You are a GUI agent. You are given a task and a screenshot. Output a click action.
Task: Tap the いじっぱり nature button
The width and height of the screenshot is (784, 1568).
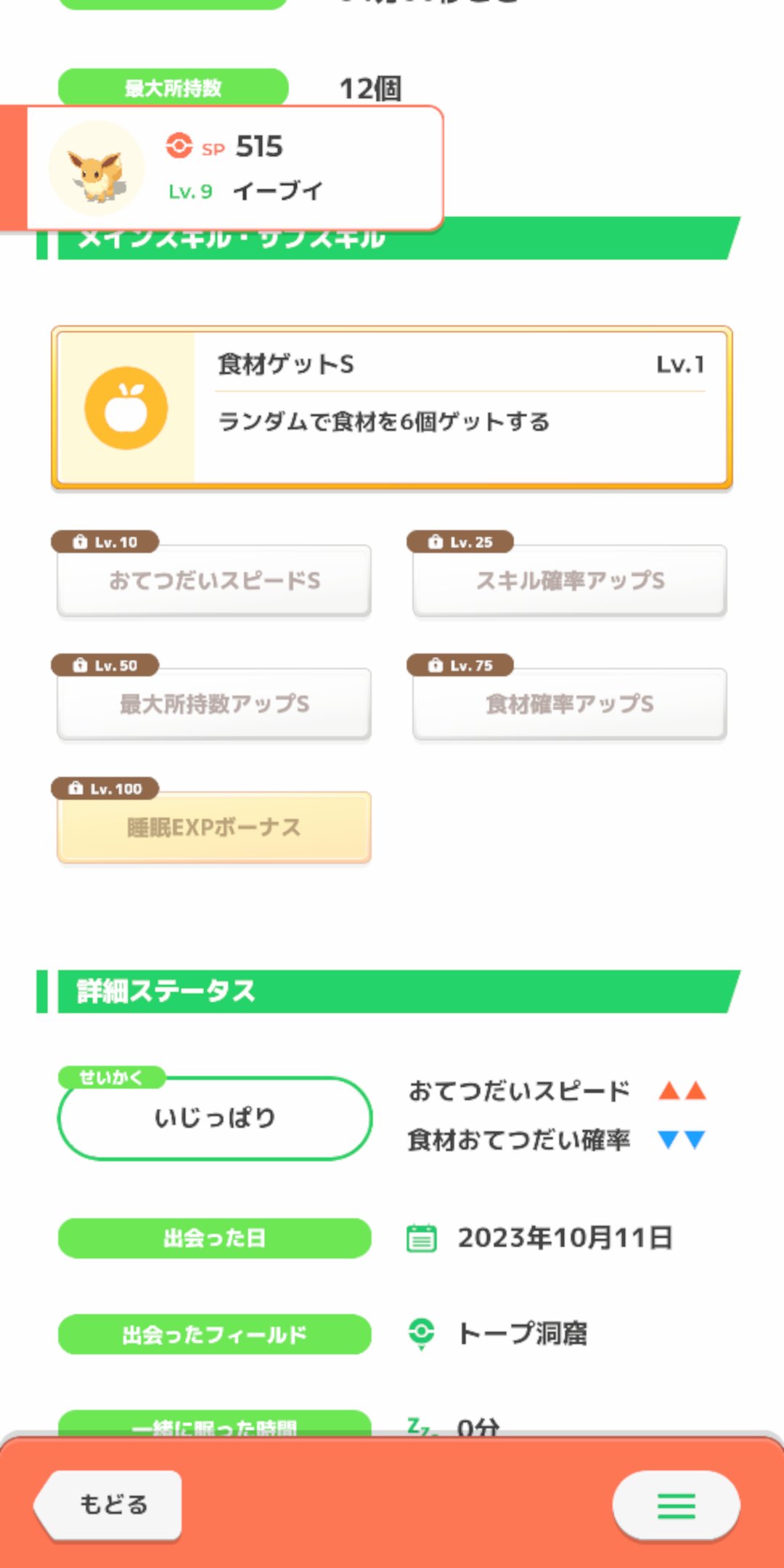(x=215, y=1118)
